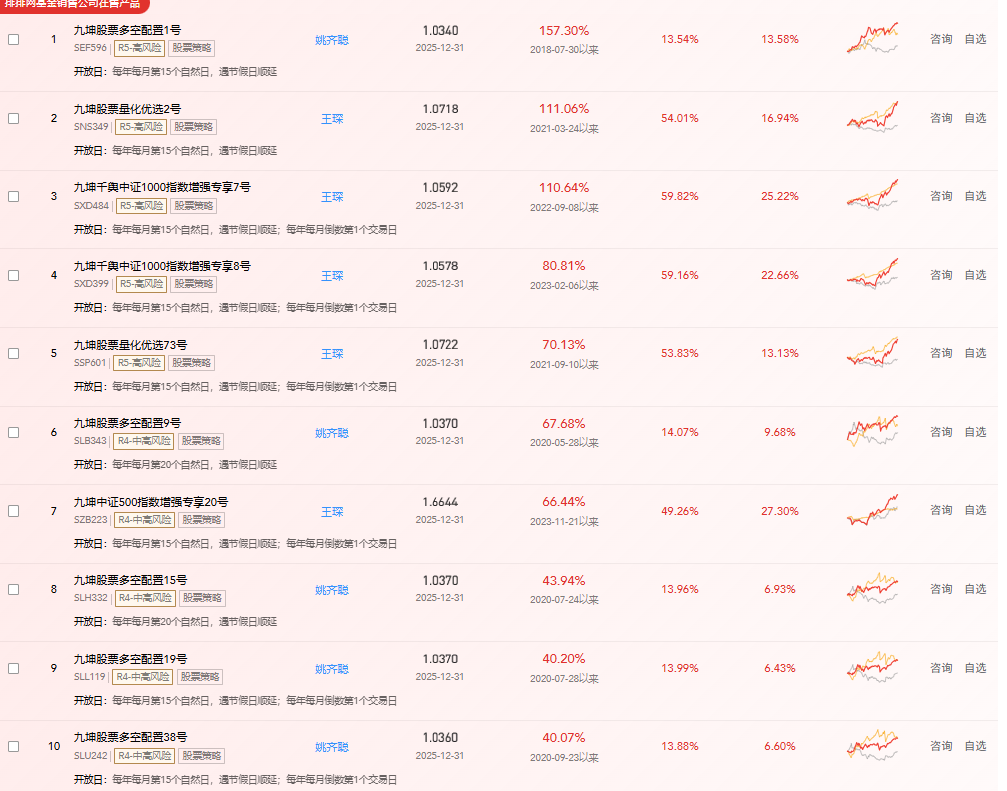Image resolution: width=1007 pixels, height=791 pixels.
Task: Open fund 九坤千舆中证1000指数增强专享7号
Action: point(162,187)
